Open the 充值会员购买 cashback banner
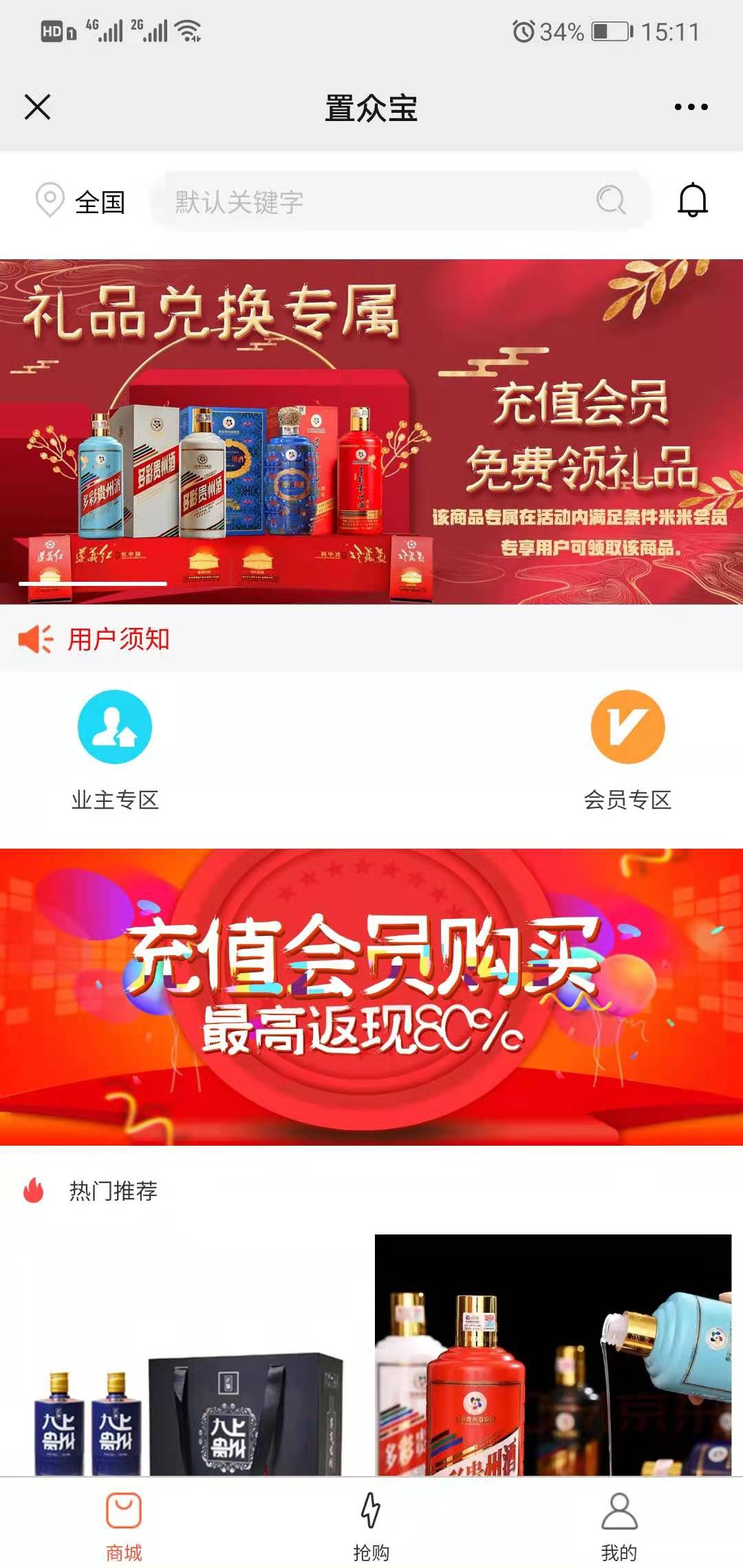This screenshot has width=743, height=1568. (x=371, y=997)
